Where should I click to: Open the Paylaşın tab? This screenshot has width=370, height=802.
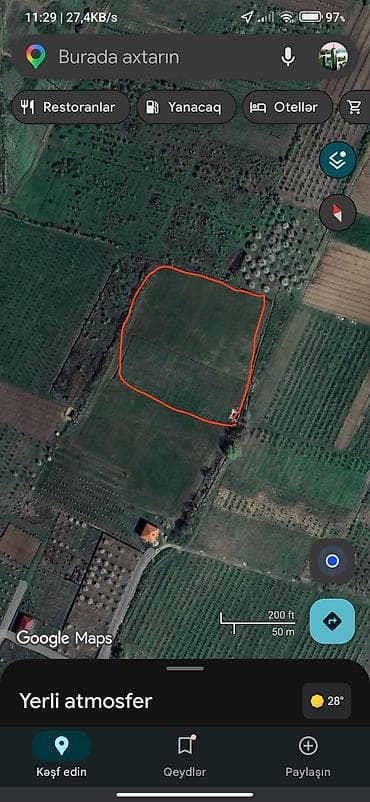tap(308, 754)
